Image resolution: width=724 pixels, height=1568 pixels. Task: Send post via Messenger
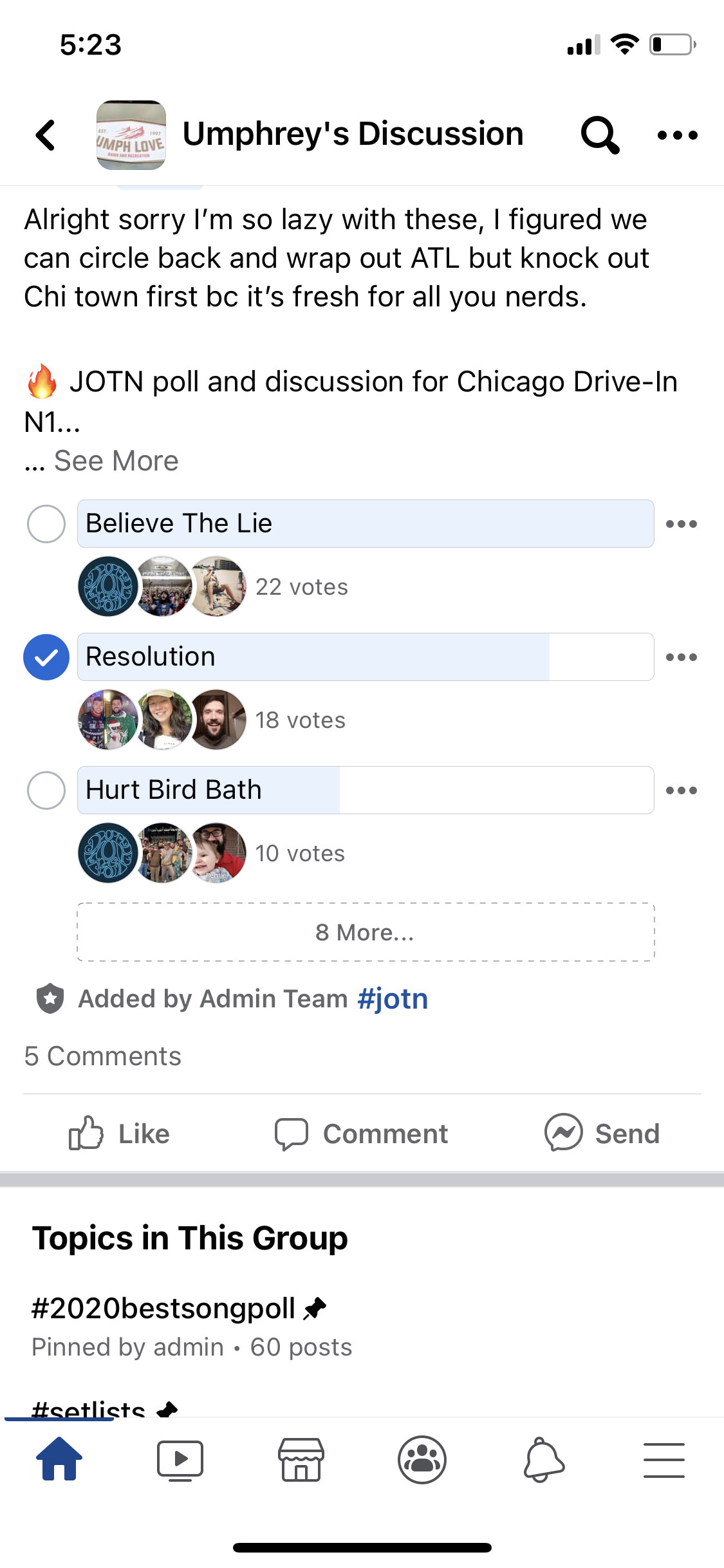tap(602, 1134)
